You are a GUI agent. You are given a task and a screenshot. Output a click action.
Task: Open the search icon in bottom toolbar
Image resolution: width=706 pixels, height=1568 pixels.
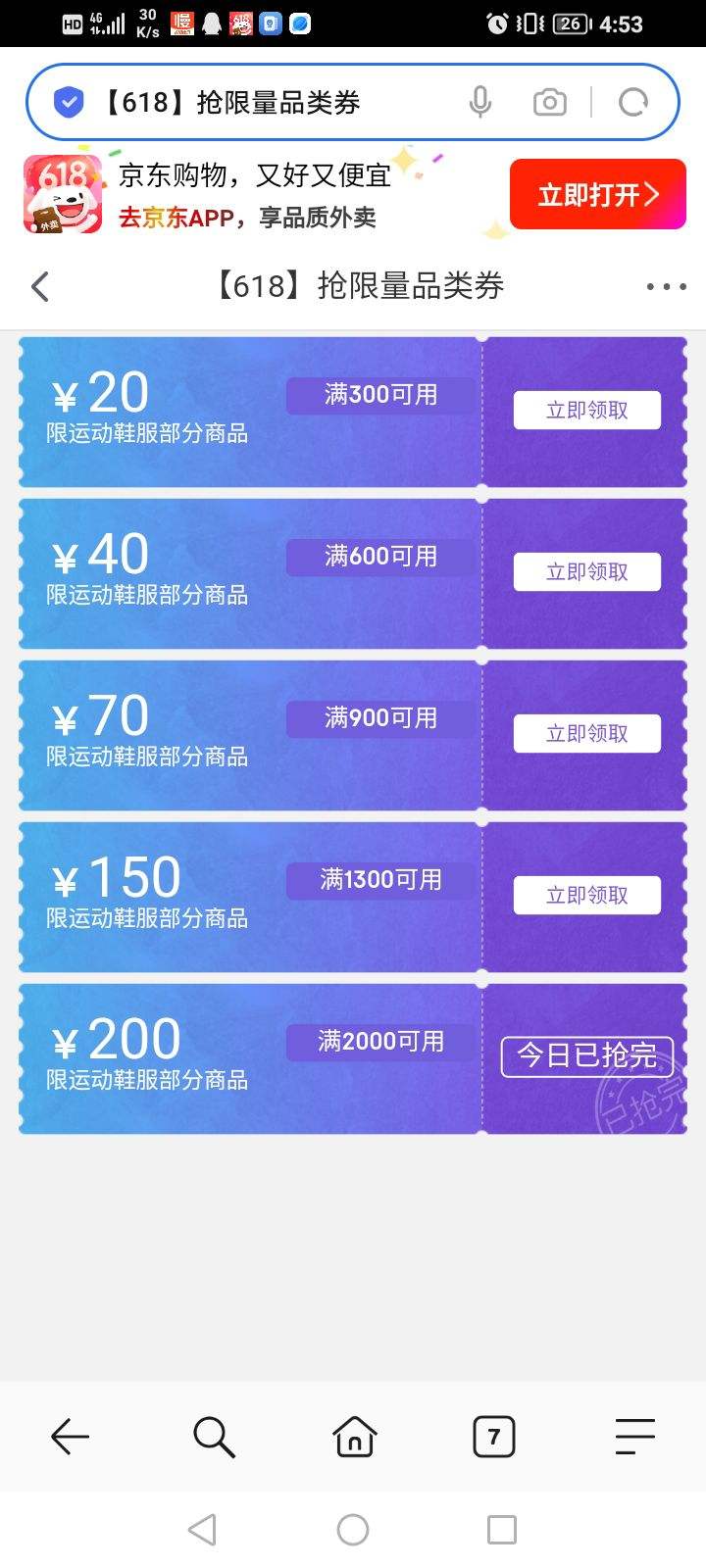coord(213,1437)
